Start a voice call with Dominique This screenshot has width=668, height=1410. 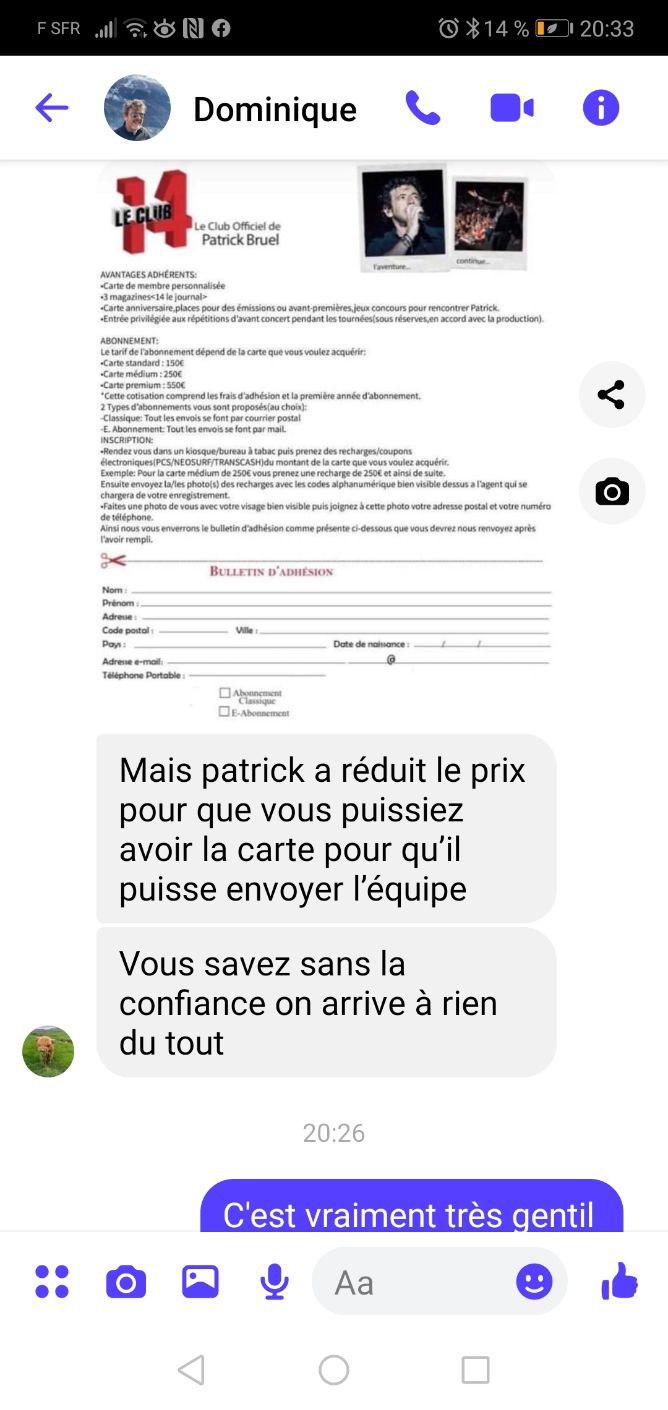click(422, 108)
